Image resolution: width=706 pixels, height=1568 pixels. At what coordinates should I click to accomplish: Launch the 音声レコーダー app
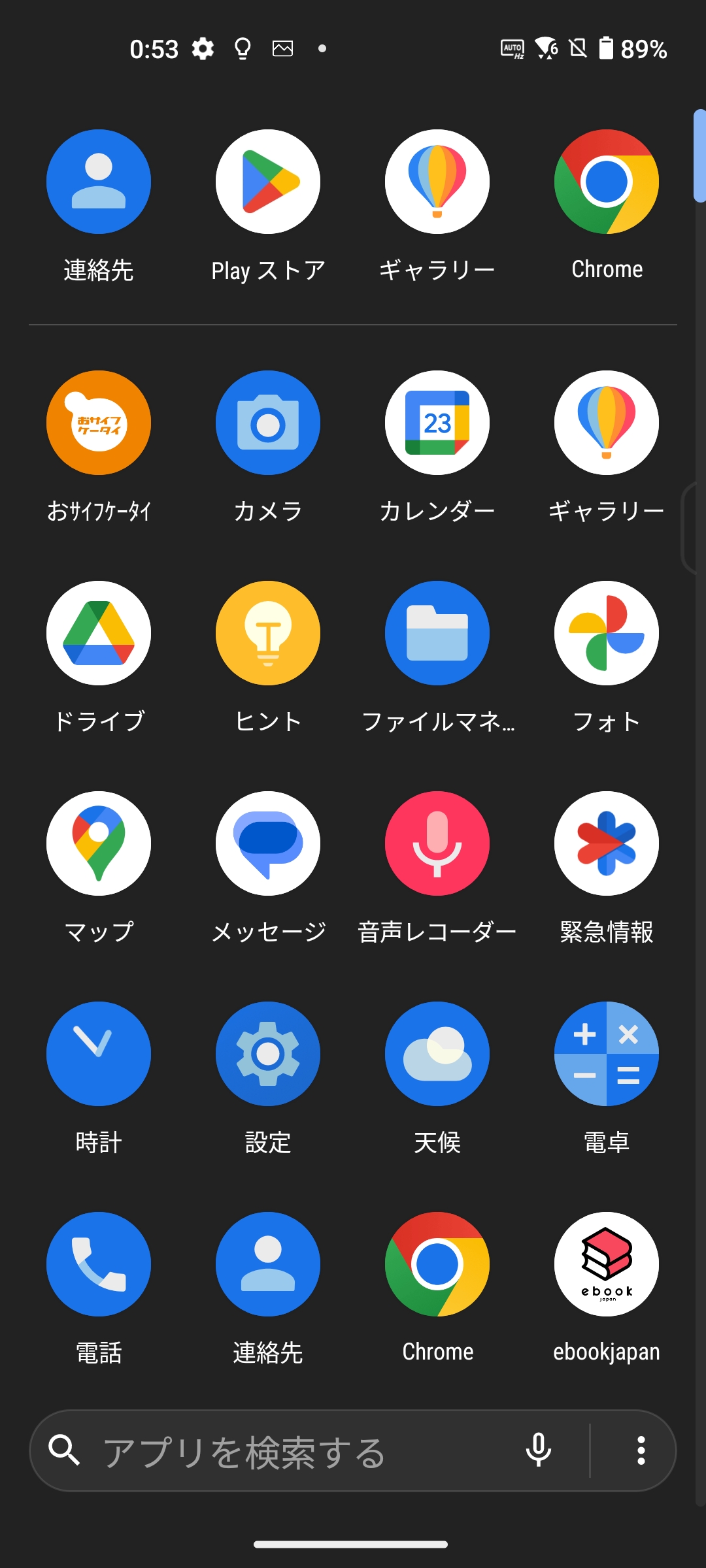coord(437,843)
